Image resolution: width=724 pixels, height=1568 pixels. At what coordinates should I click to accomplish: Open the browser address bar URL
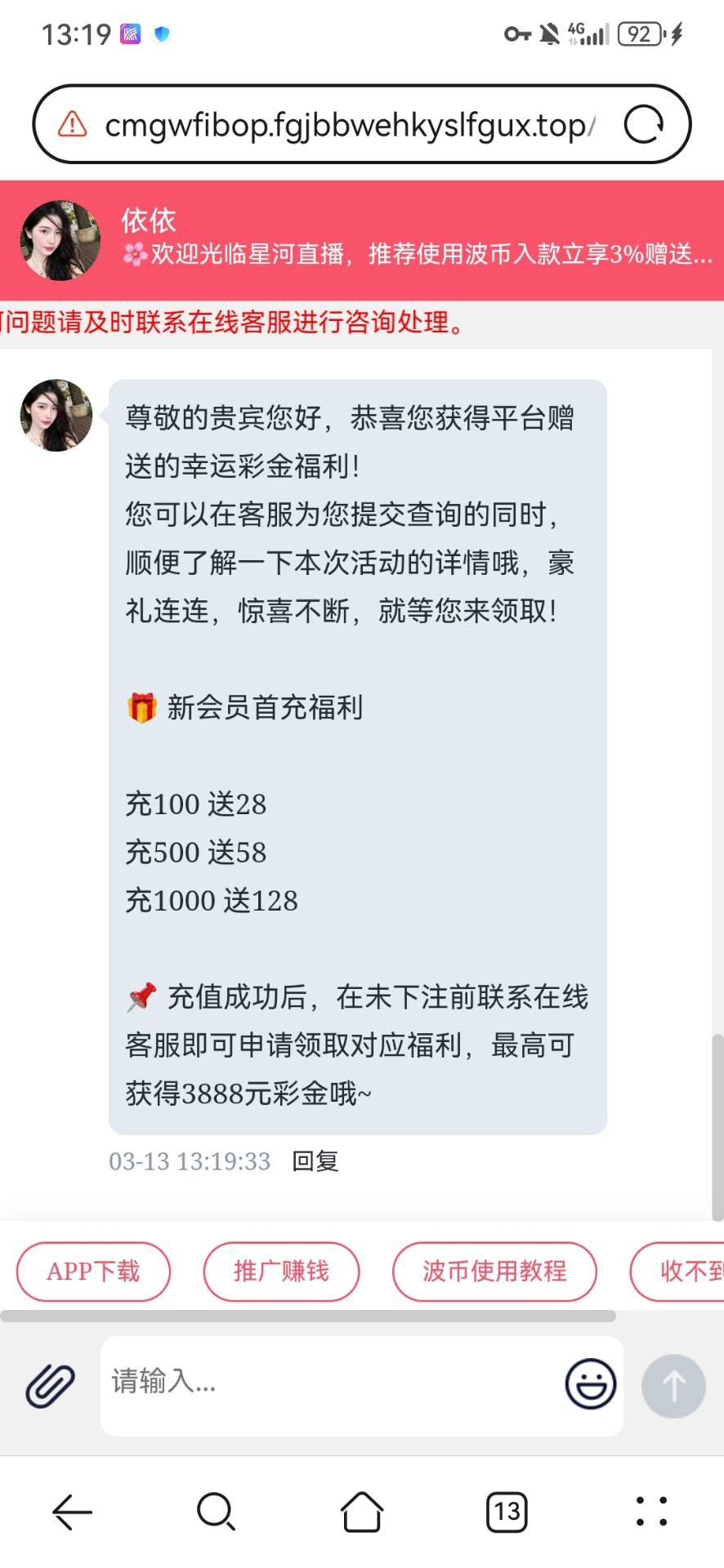350,125
